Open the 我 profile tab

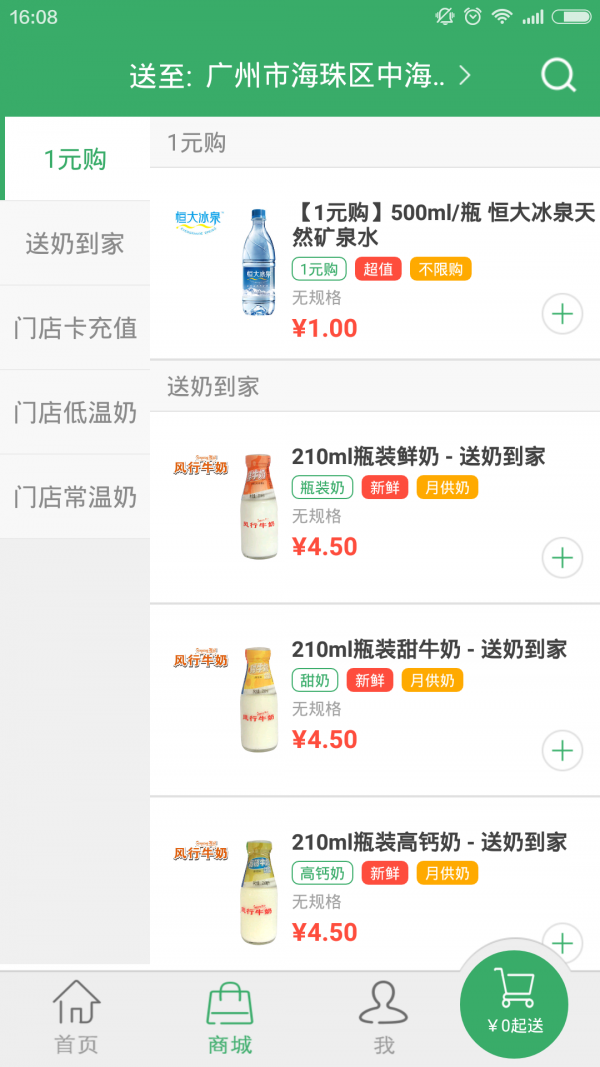[384, 1017]
